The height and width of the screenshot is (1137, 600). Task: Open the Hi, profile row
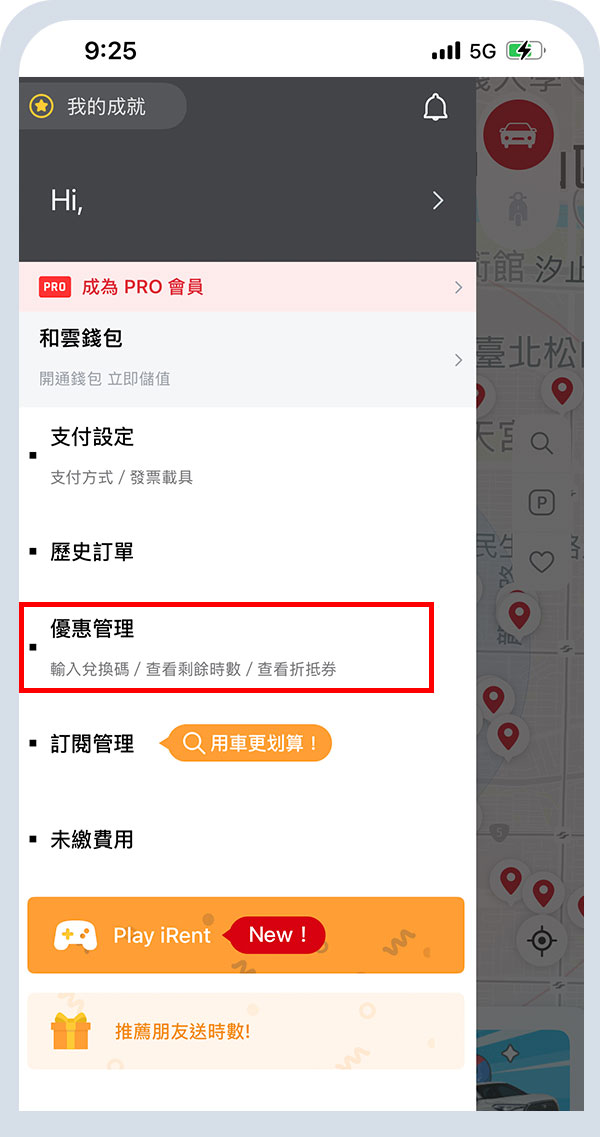tap(246, 201)
